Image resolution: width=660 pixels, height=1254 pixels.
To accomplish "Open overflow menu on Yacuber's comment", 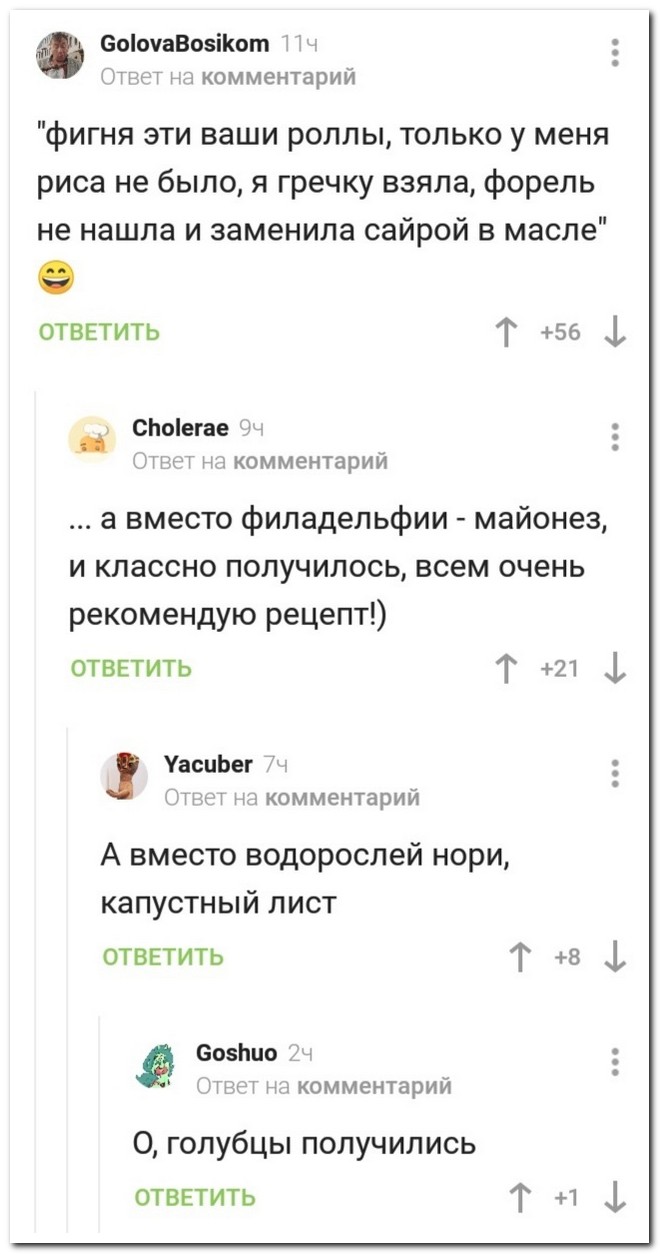I will (x=616, y=773).
